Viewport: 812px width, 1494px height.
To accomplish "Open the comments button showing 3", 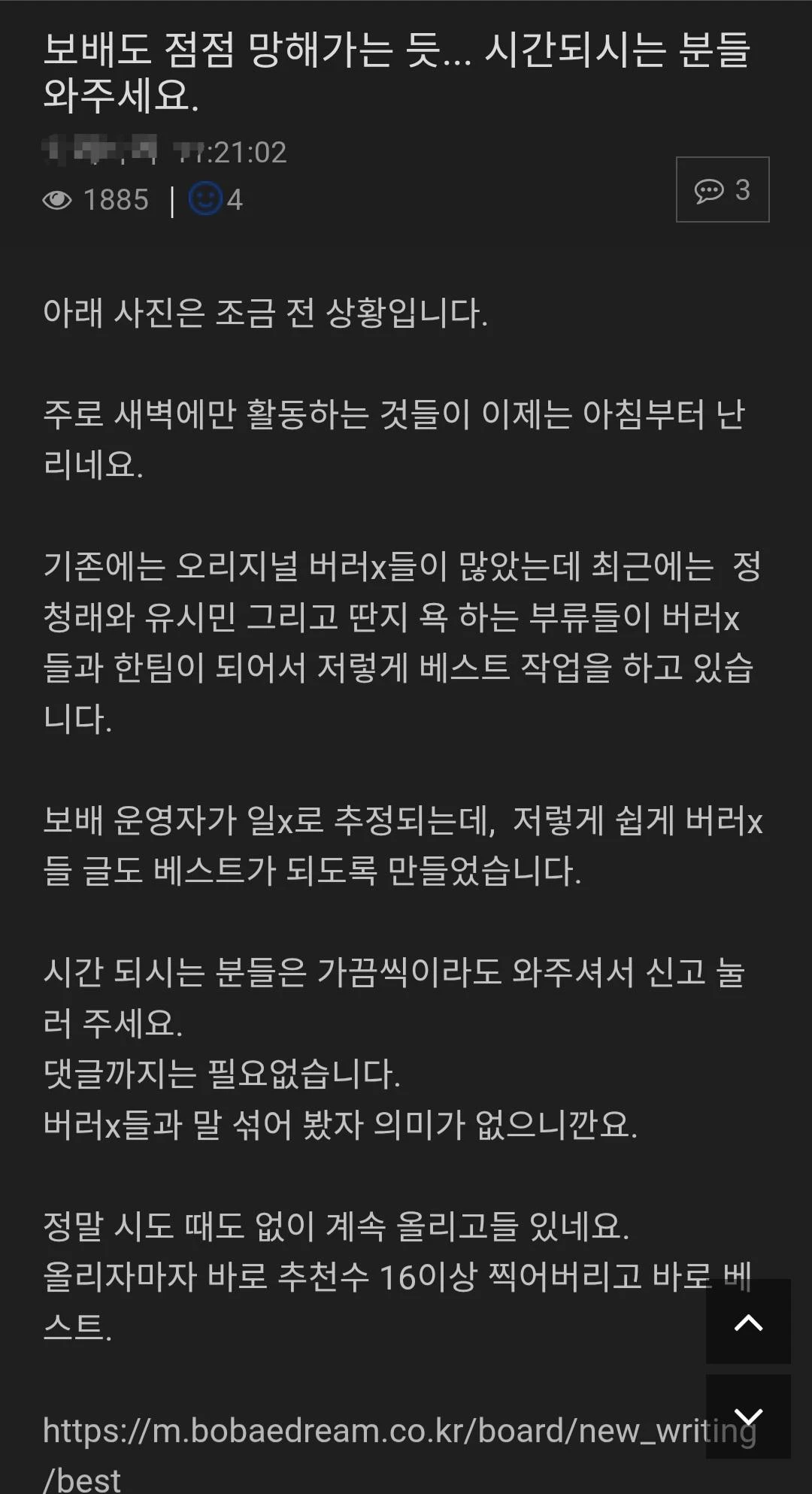I will click(x=723, y=189).
